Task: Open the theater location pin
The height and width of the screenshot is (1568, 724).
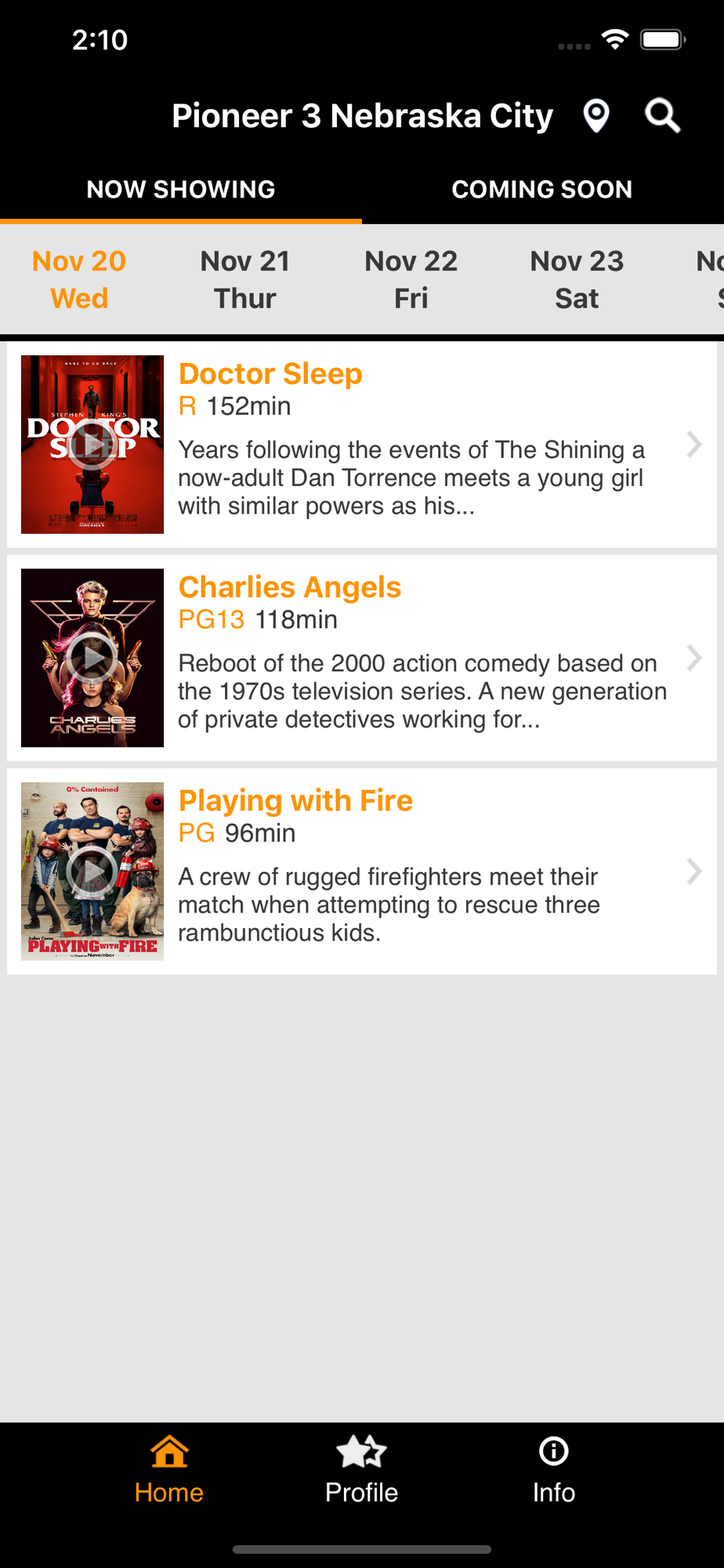Action: click(596, 117)
